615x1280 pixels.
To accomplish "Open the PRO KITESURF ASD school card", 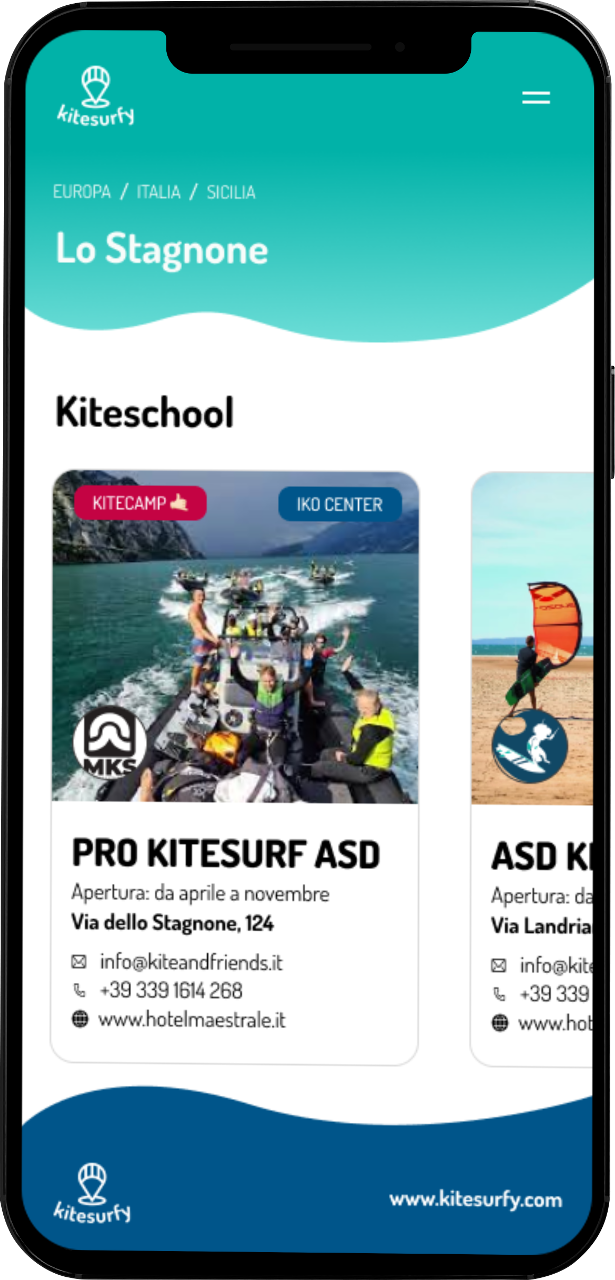I will [x=235, y=768].
